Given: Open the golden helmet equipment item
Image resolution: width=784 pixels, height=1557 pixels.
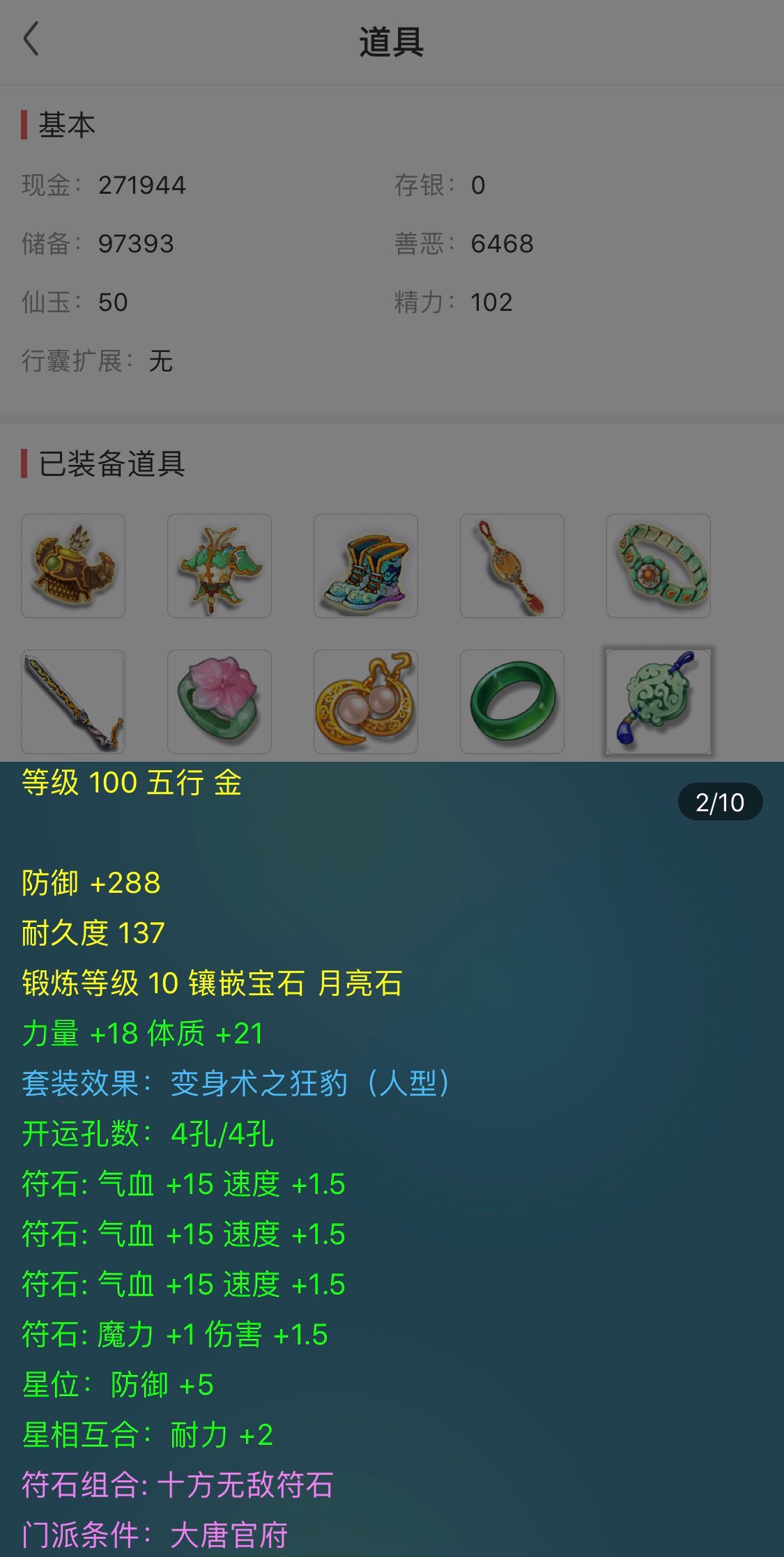Looking at the screenshot, I should pos(73,566).
